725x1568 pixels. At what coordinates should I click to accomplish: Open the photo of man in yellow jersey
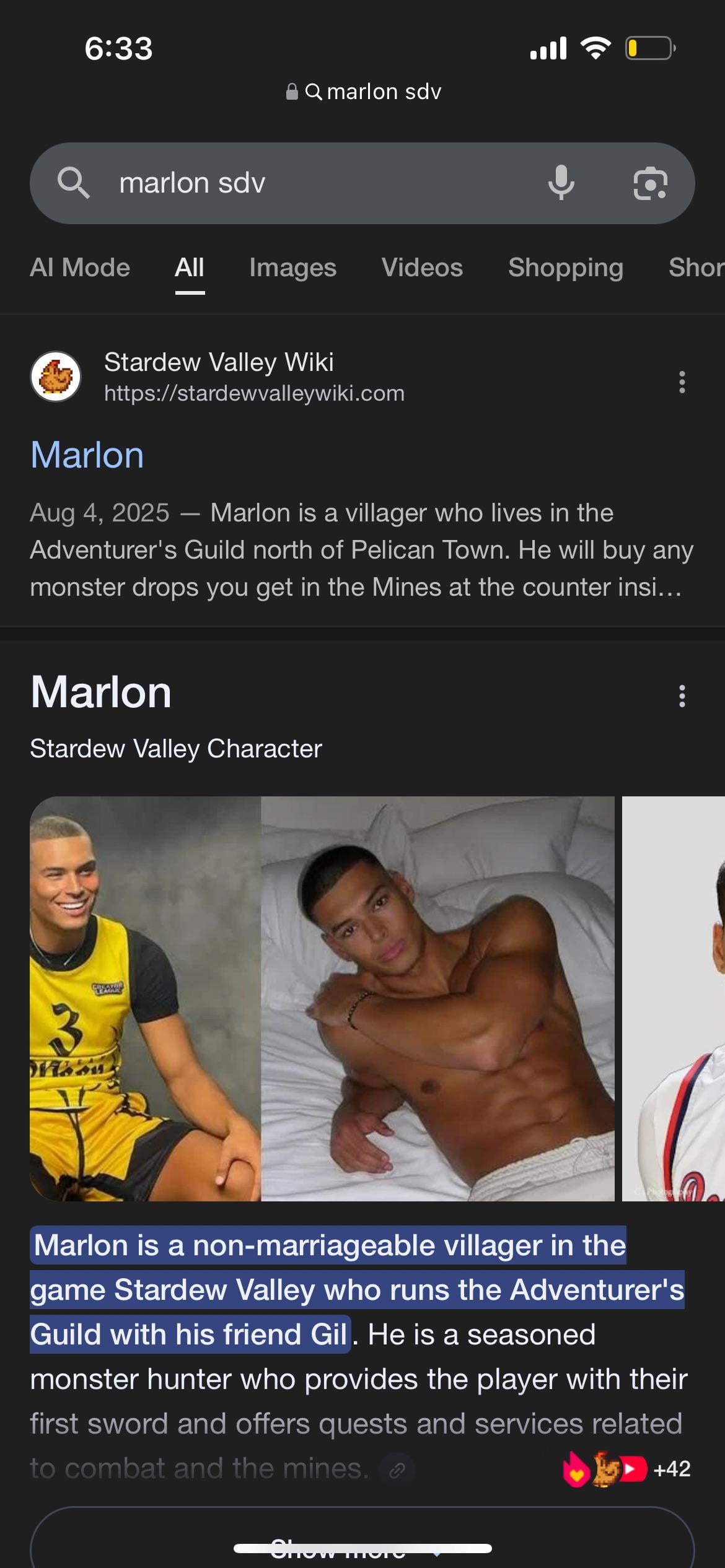click(145, 998)
